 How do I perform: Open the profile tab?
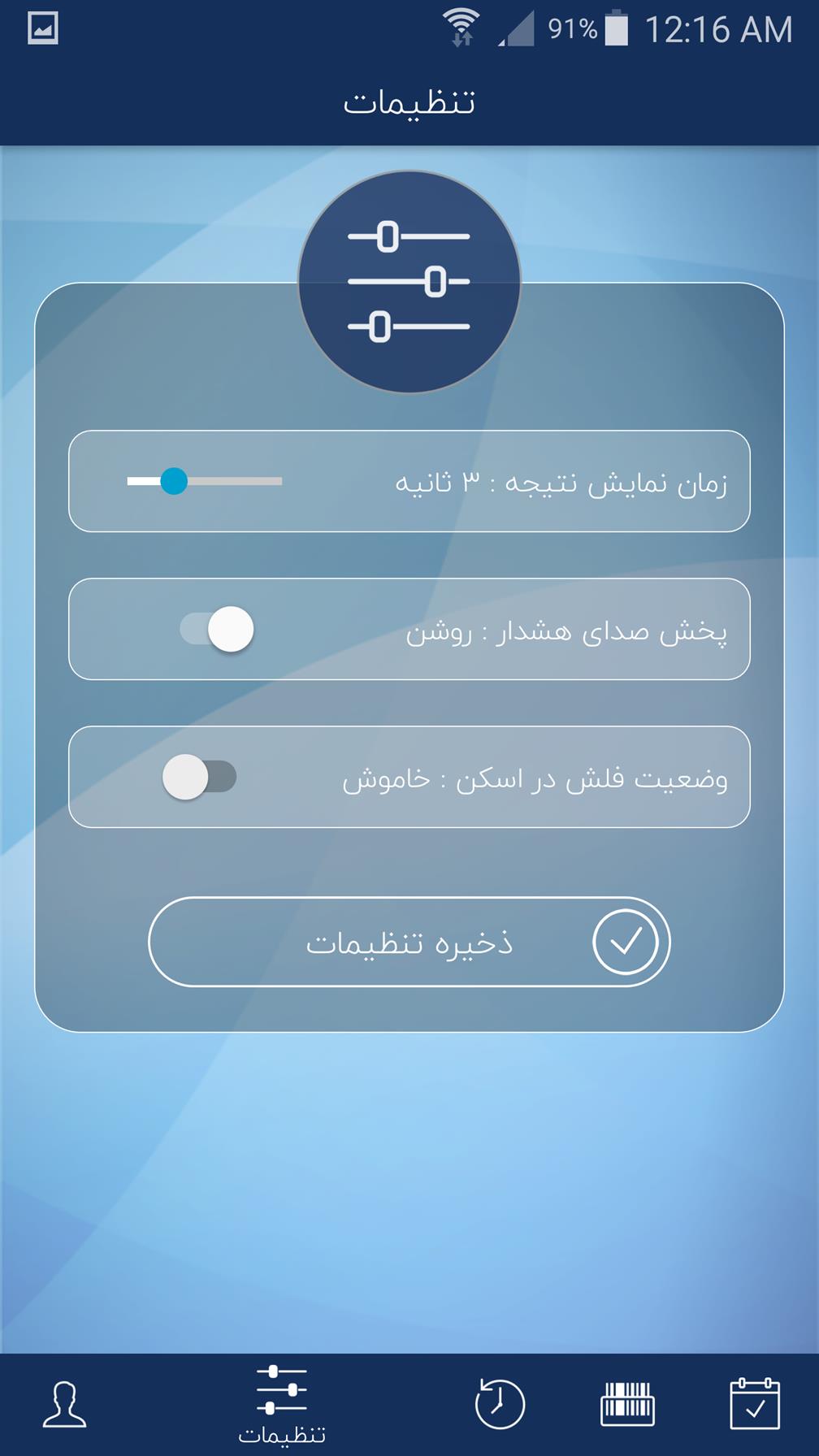(64, 1404)
